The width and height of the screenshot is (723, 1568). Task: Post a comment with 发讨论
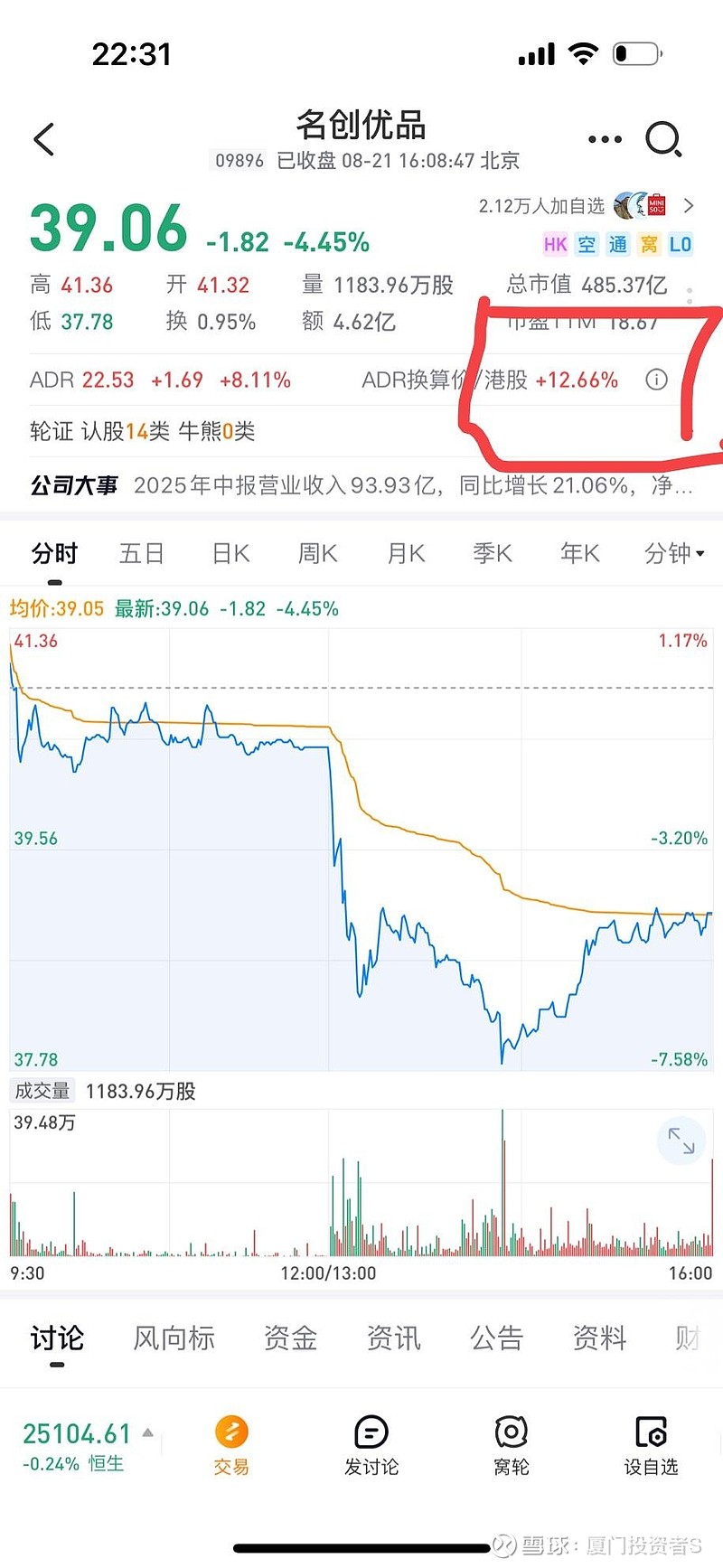pyautogui.click(x=371, y=1446)
